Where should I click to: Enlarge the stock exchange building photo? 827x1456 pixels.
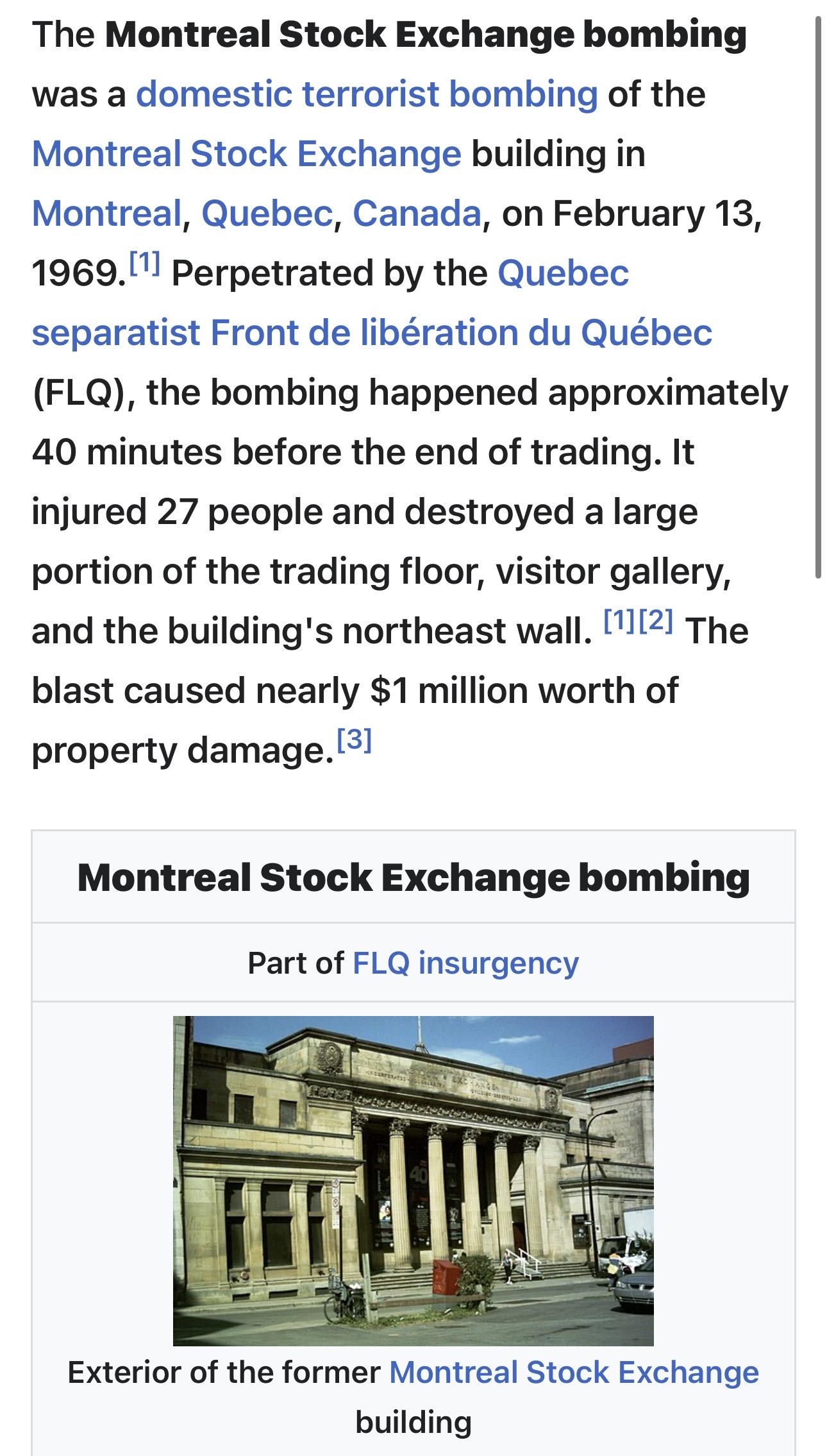(x=413, y=1180)
